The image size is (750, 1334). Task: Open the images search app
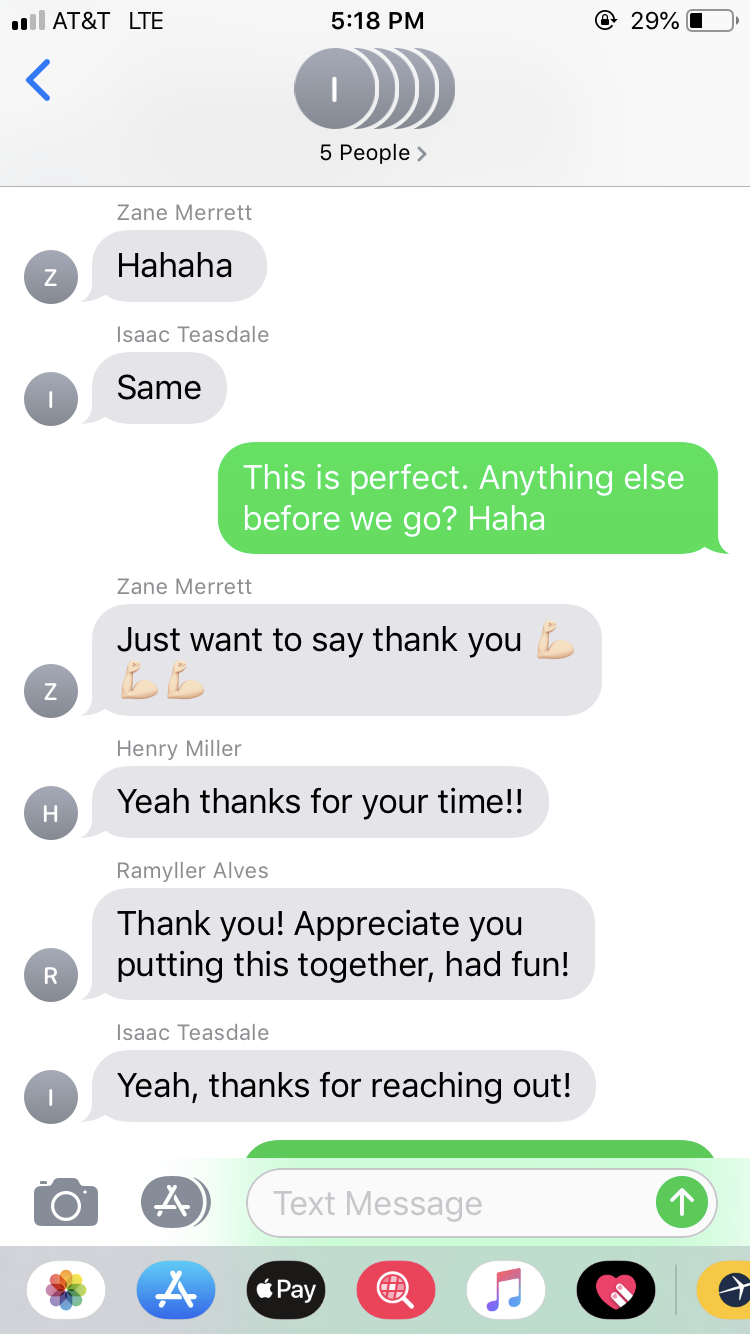coord(396,1290)
